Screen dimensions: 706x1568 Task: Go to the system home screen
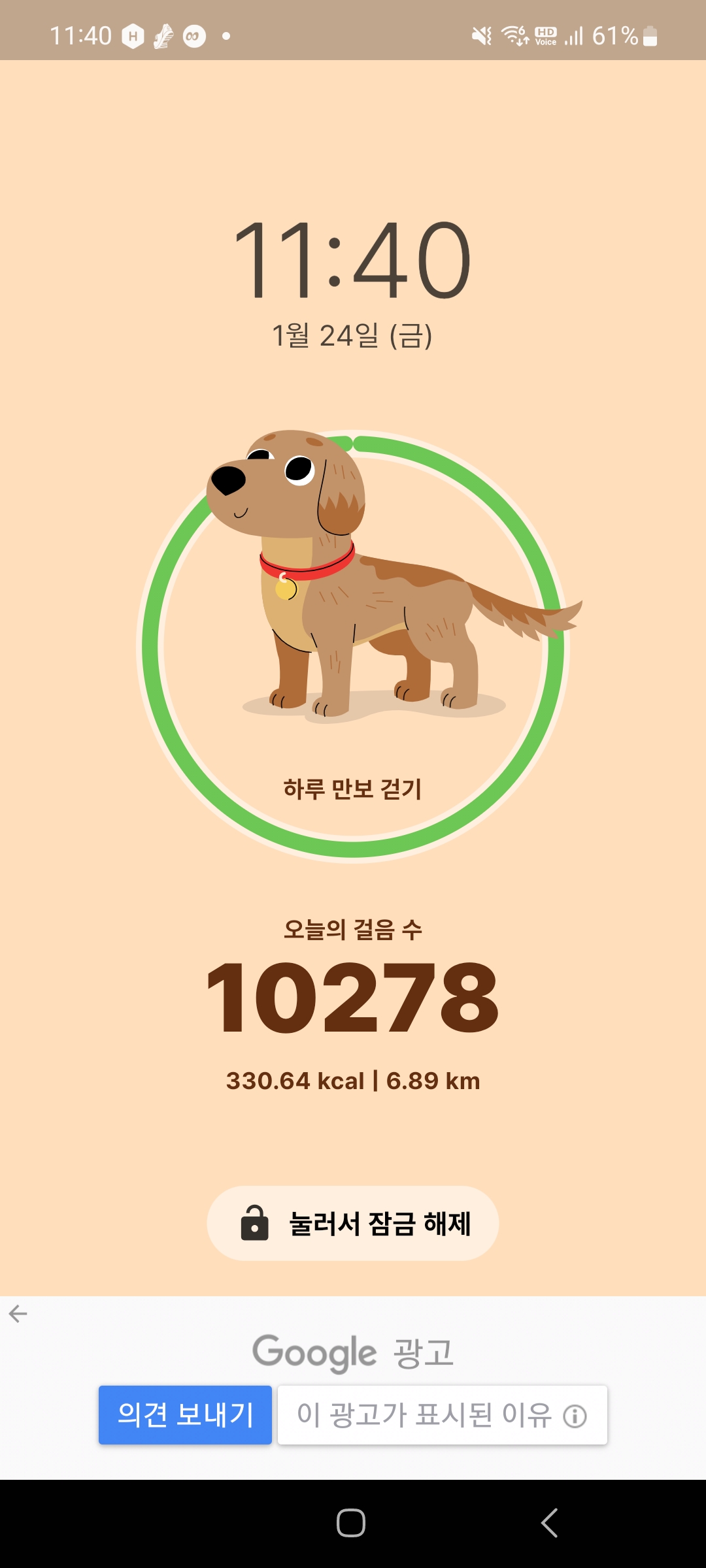351,1523
